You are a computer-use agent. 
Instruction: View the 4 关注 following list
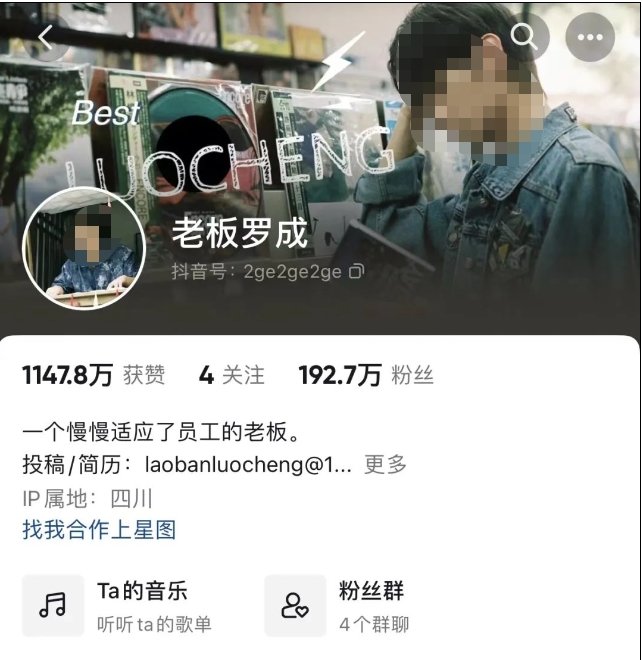coord(232,376)
